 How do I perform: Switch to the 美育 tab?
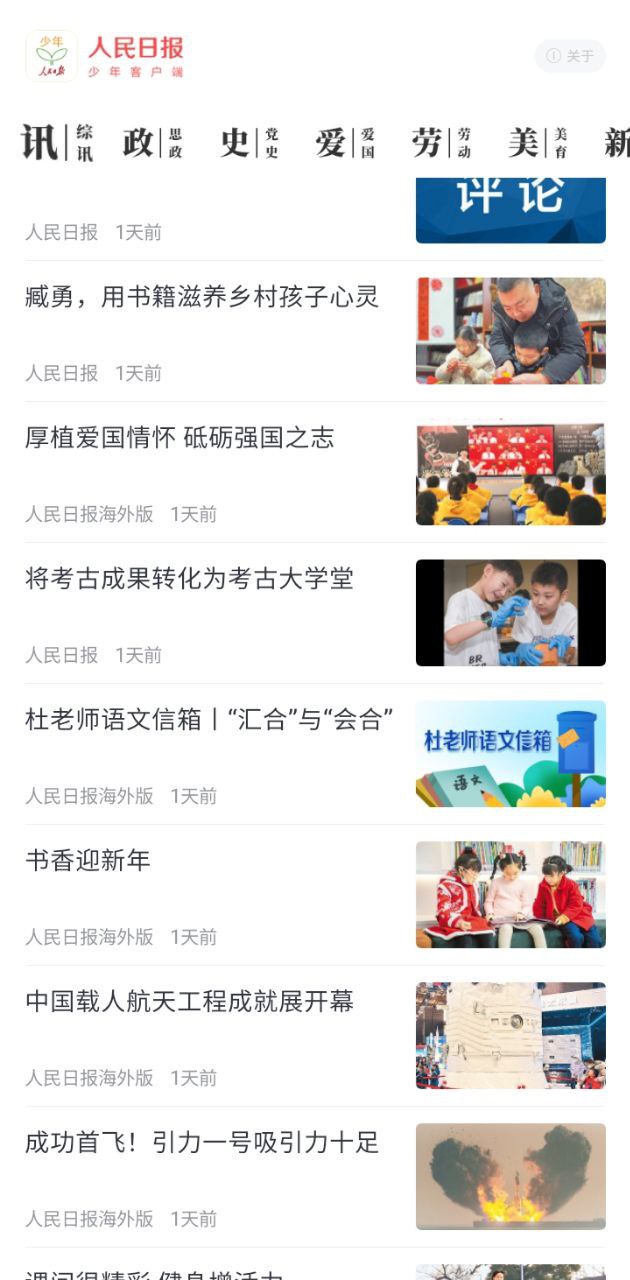pos(537,143)
